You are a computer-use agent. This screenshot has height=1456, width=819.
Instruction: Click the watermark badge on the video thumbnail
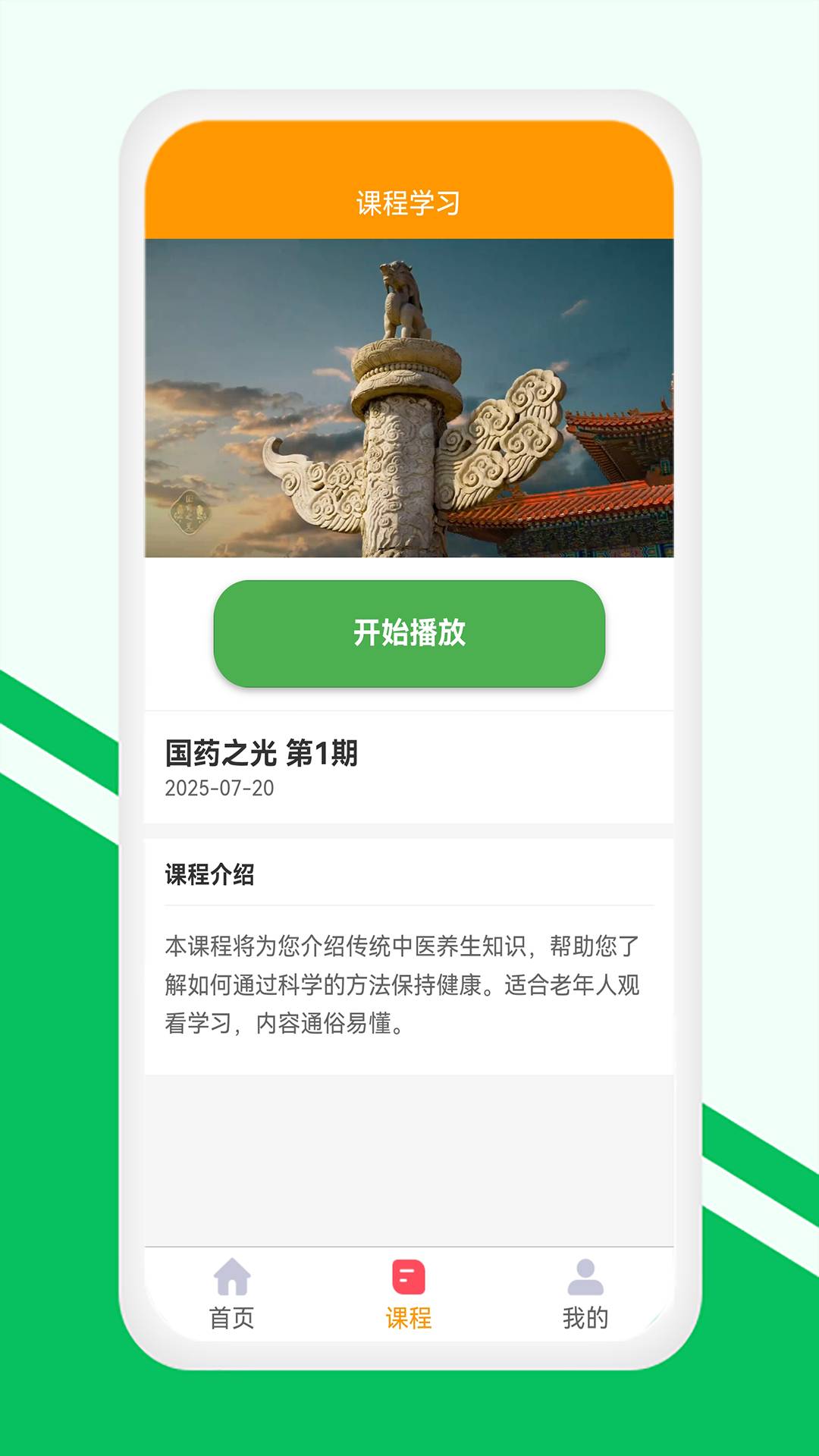tap(190, 513)
